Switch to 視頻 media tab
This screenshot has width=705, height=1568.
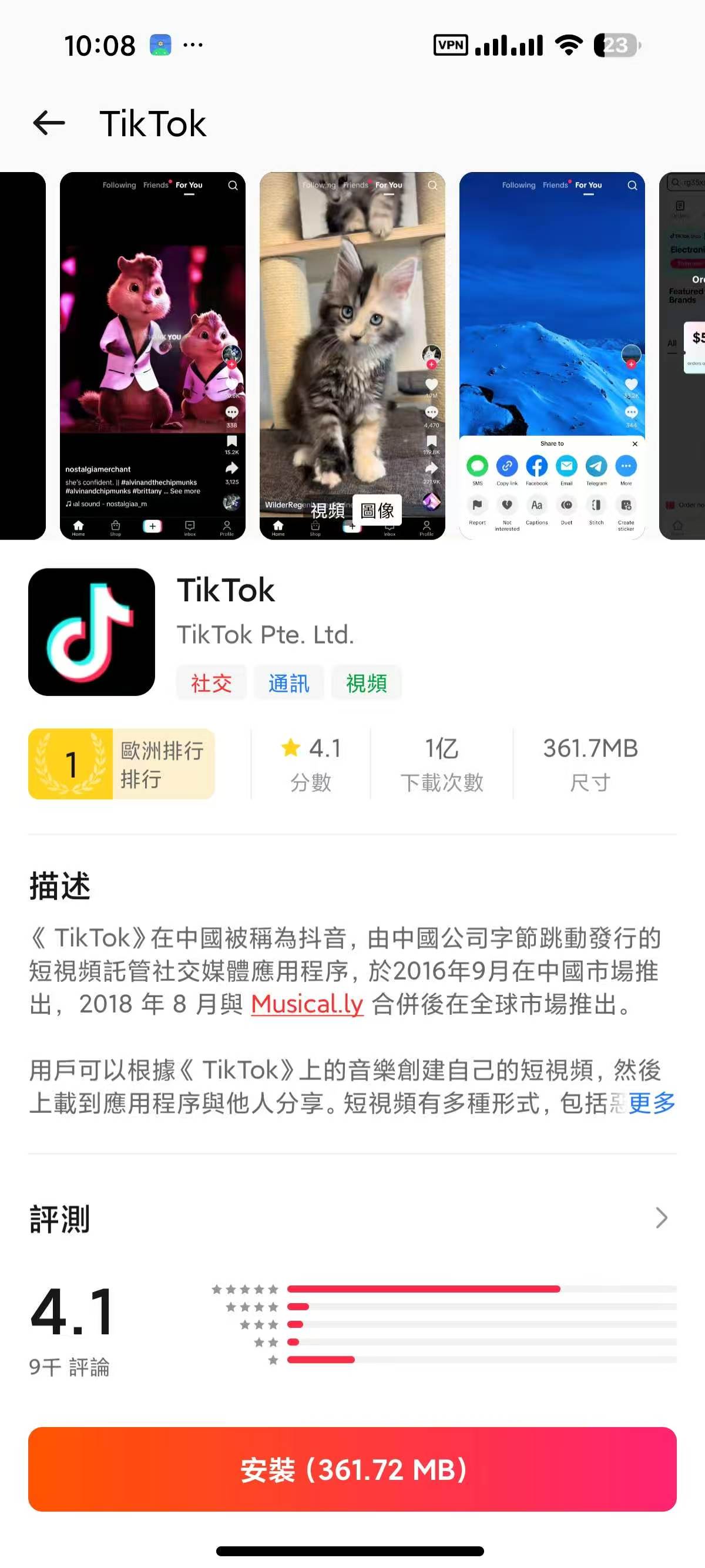pyautogui.click(x=328, y=510)
